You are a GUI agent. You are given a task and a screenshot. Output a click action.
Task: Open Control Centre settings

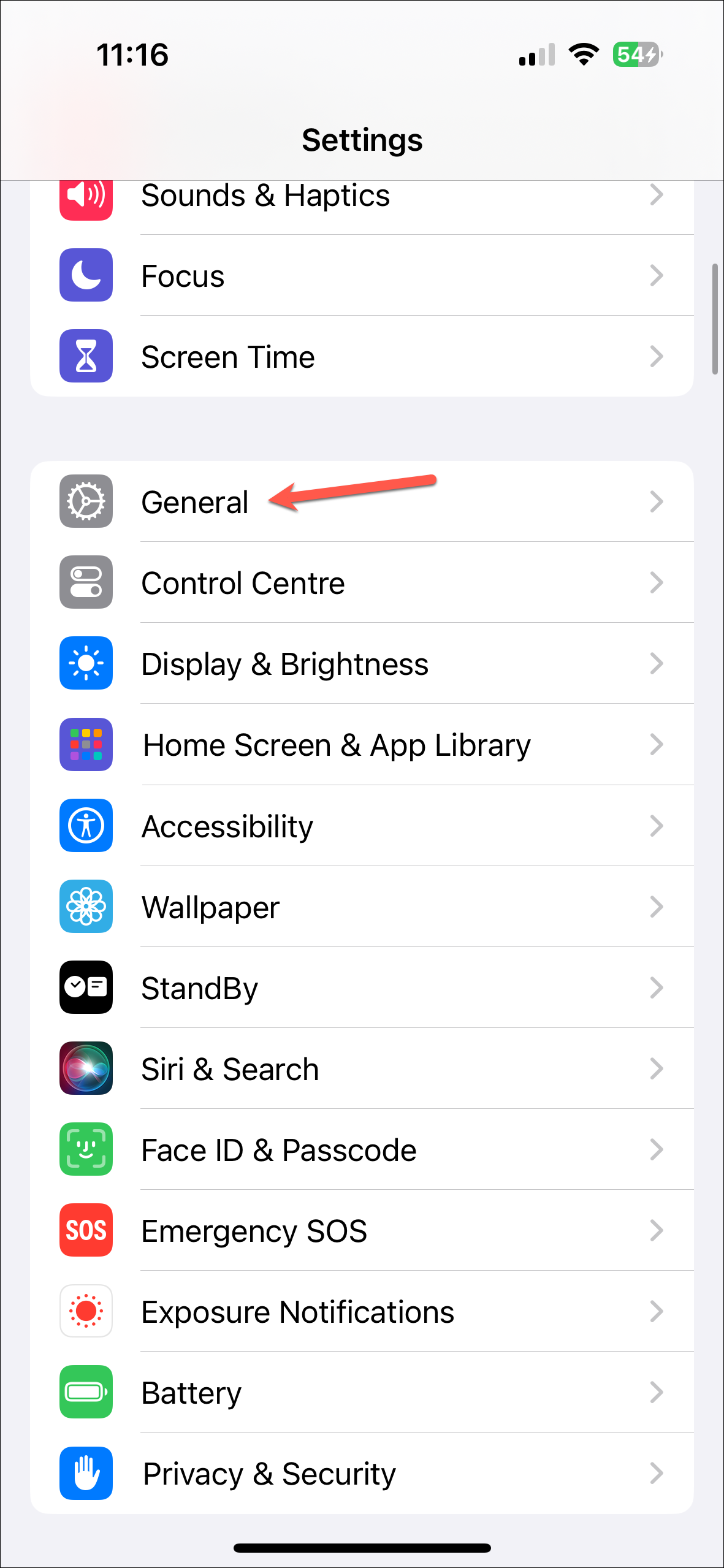click(x=362, y=583)
